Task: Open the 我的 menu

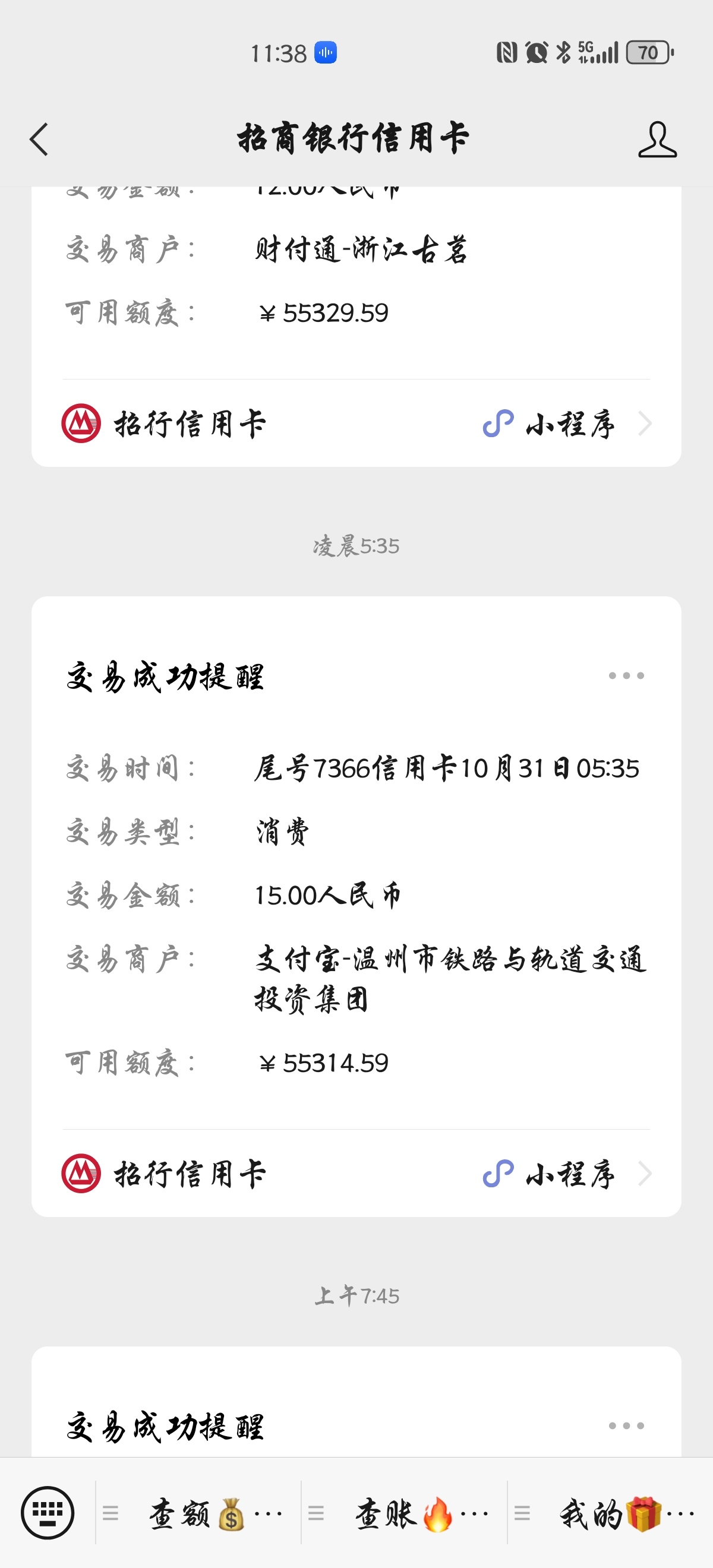Action: coord(610,1513)
